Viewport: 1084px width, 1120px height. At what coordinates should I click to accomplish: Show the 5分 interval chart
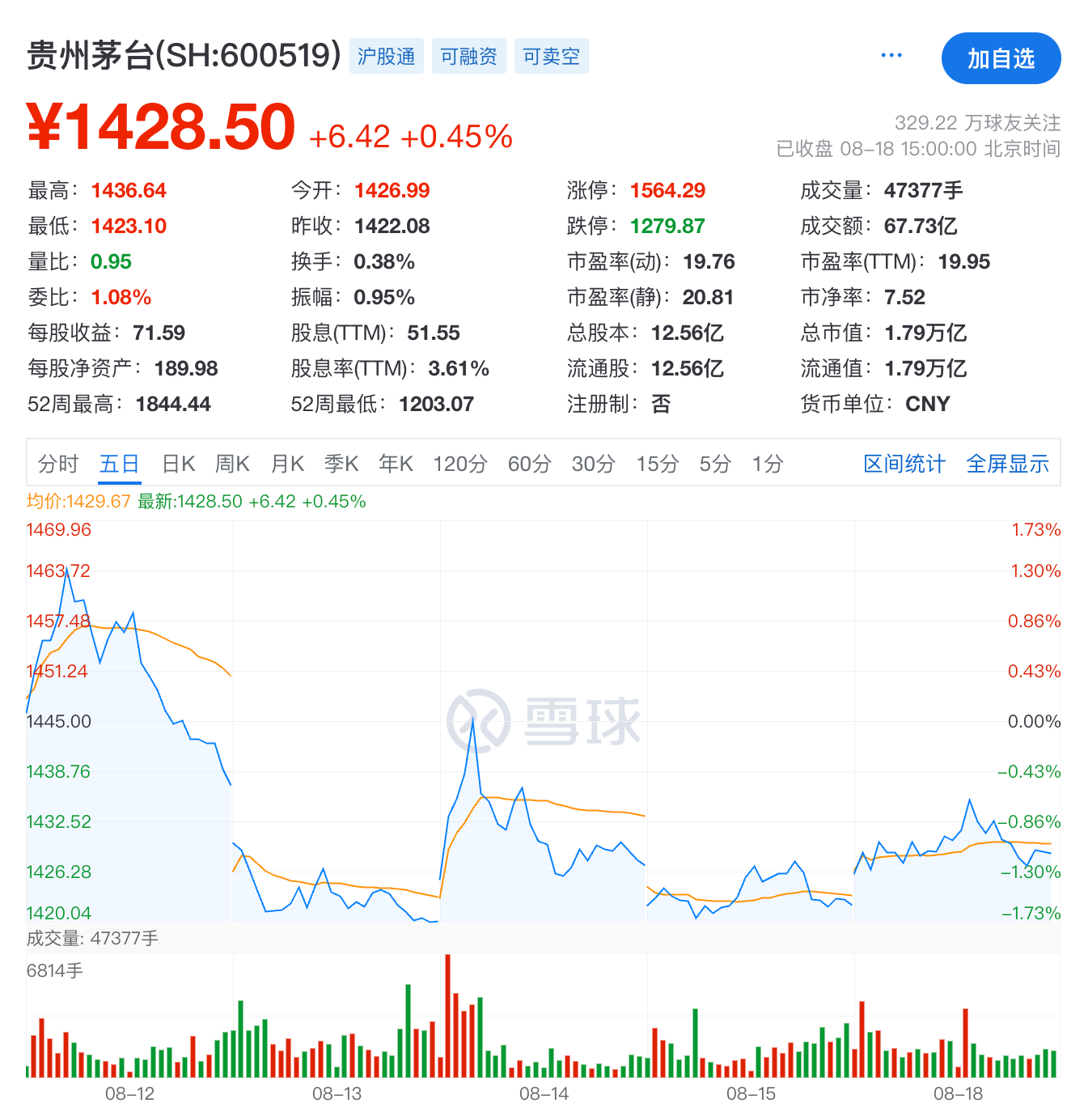tap(715, 464)
